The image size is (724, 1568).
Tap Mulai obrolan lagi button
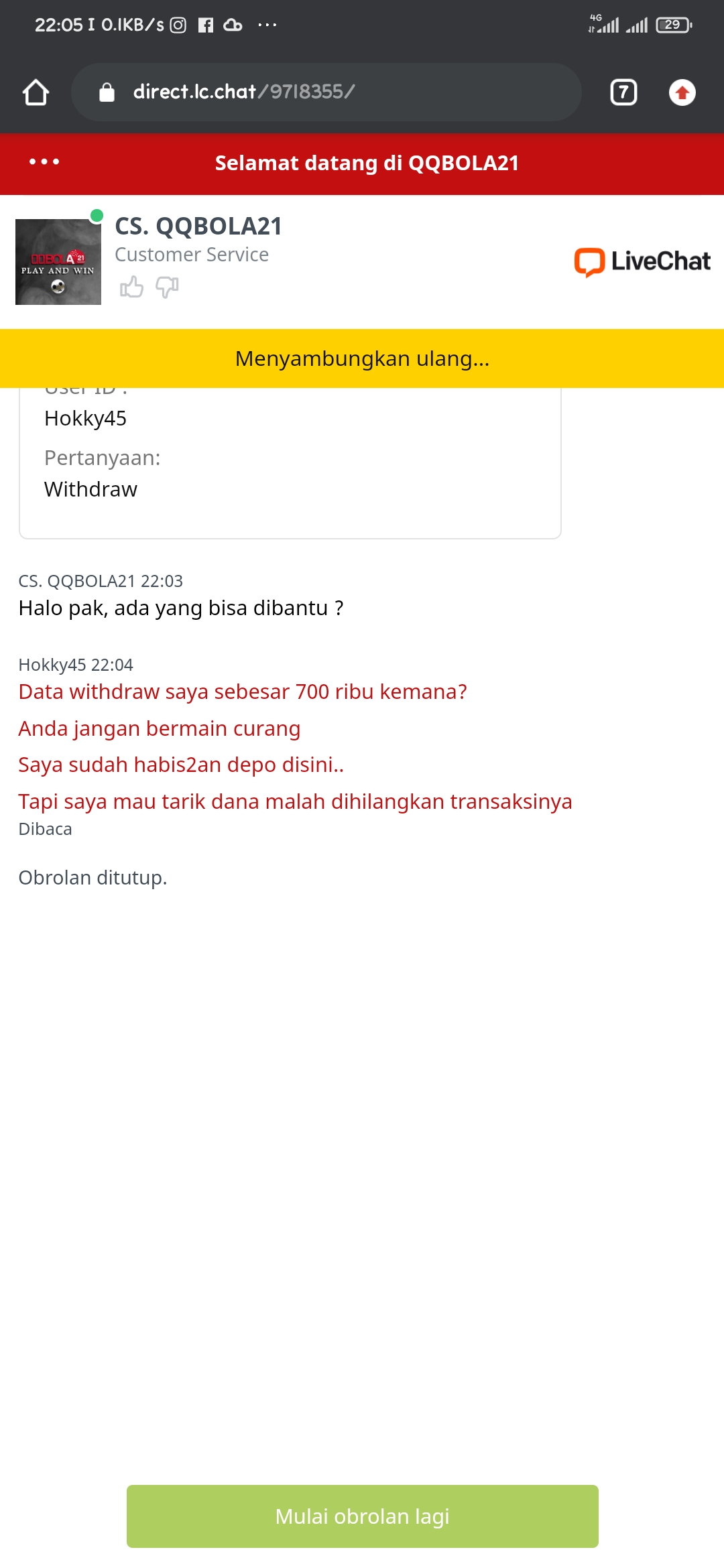[x=363, y=1516]
